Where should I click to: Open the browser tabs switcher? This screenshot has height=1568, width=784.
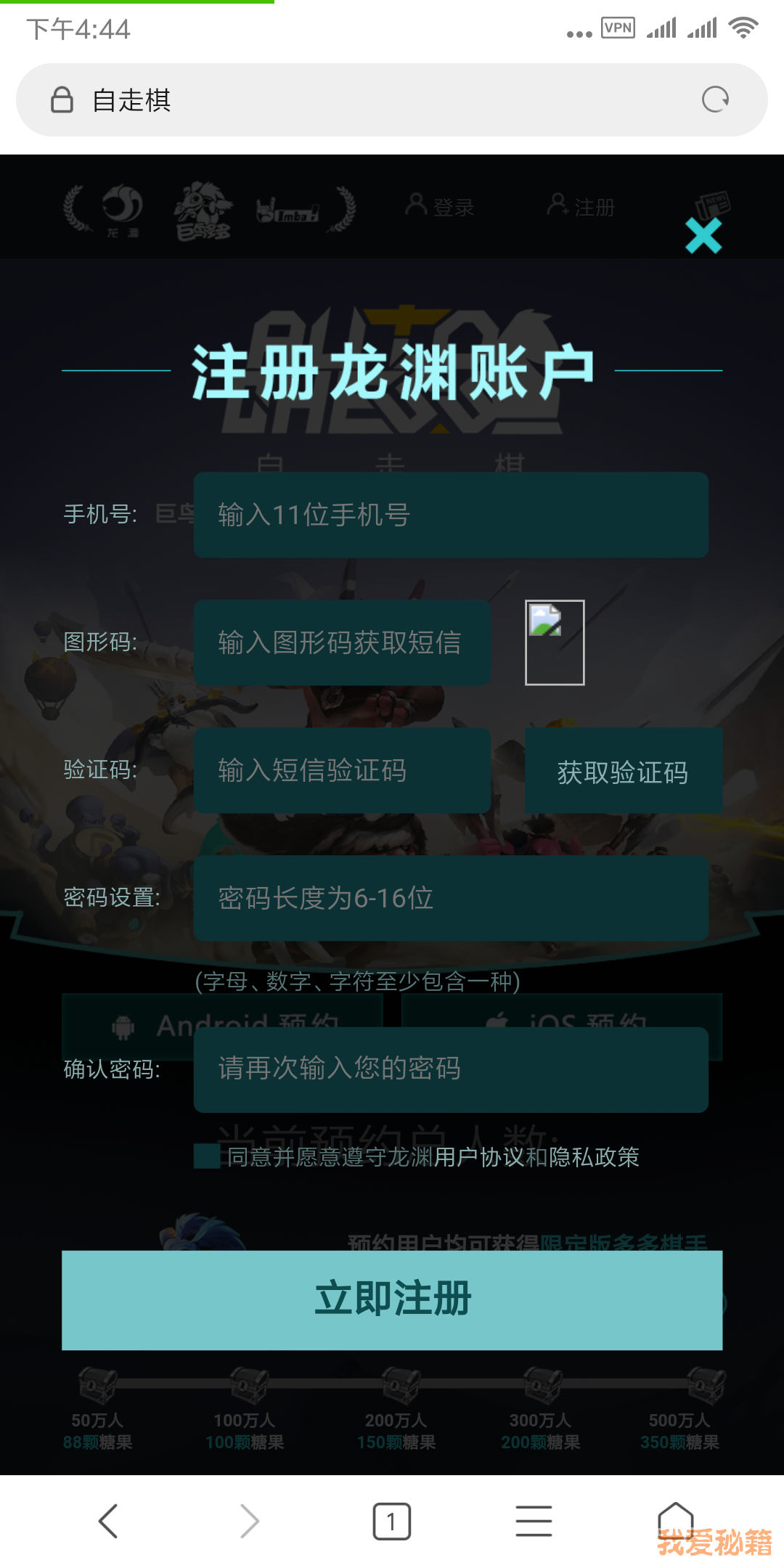[391, 1521]
